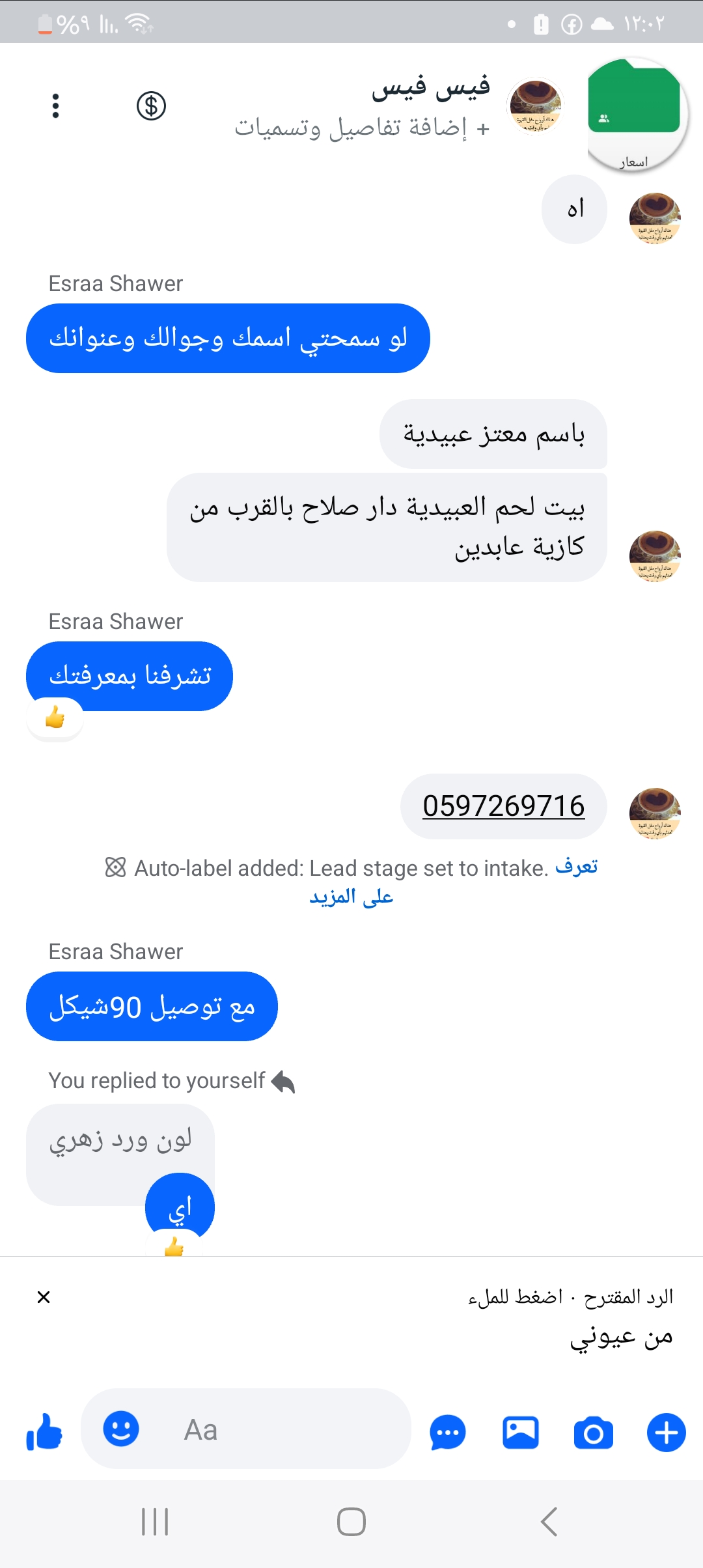
Task: Open the three-dot overflow menu
Action: 55,105
